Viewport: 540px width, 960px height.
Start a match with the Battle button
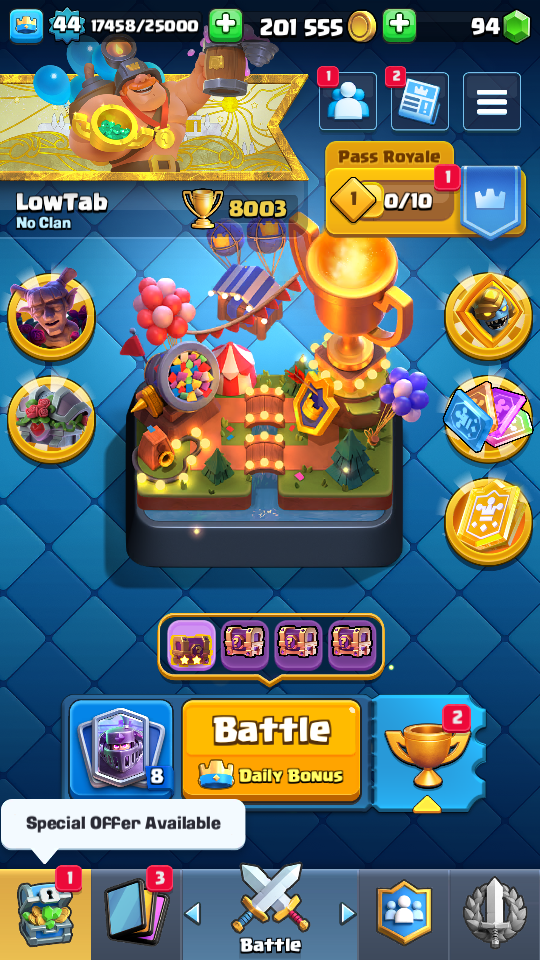coord(271,750)
